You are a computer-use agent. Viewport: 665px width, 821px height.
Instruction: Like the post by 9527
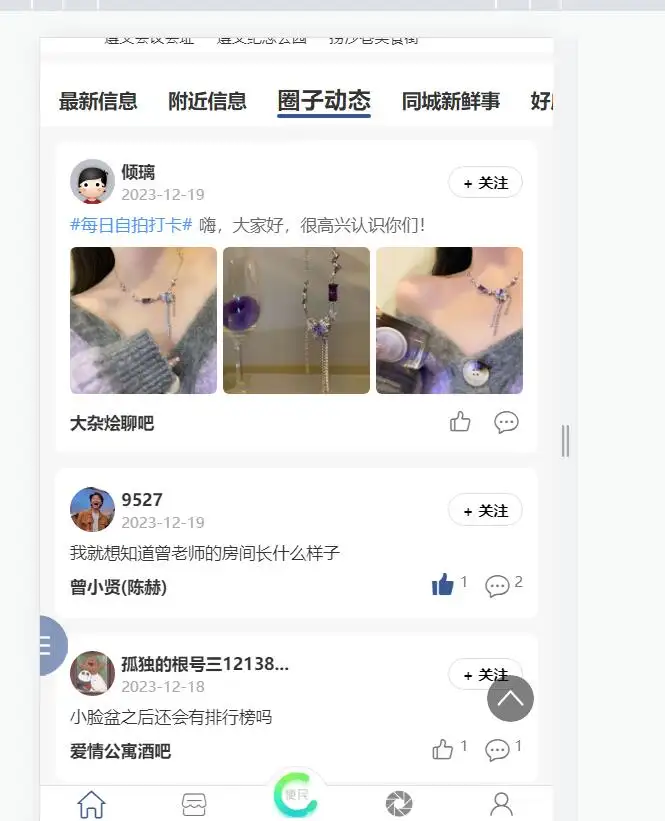(443, 585)
